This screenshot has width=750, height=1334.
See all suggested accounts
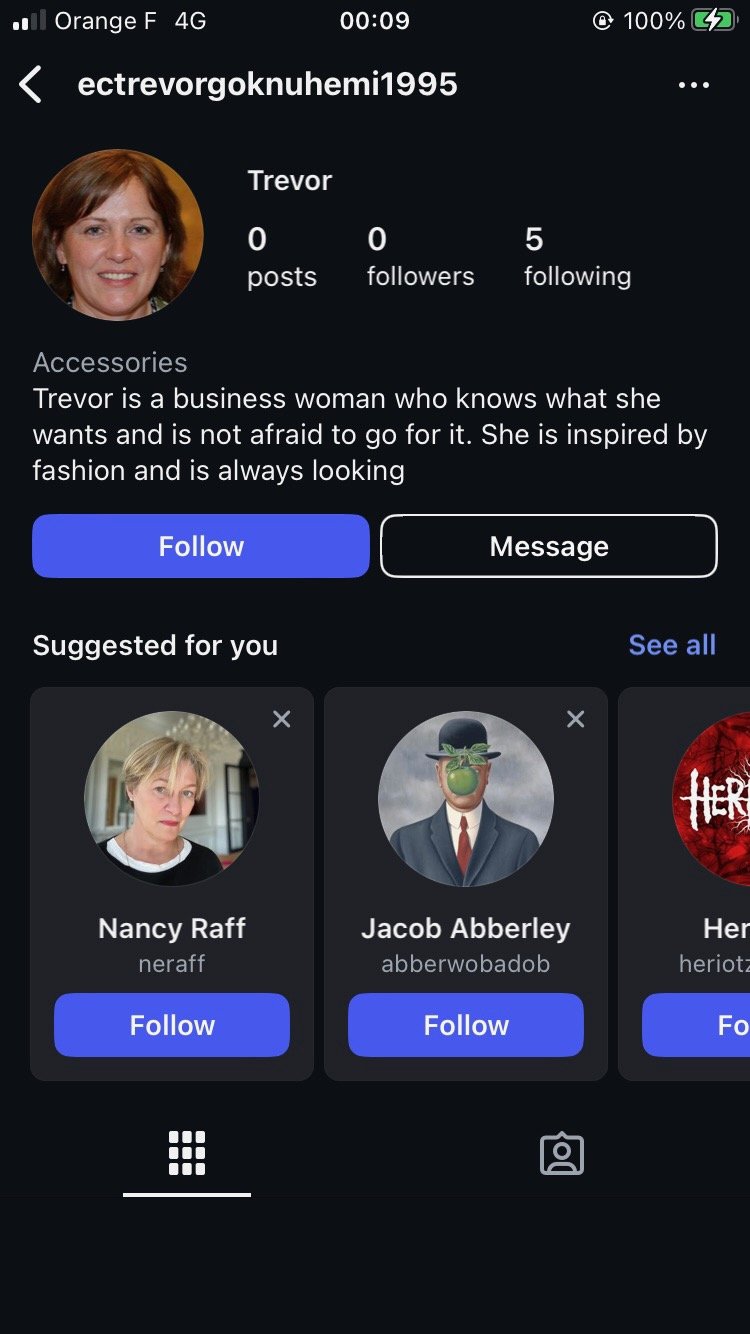tap(671, 645)
